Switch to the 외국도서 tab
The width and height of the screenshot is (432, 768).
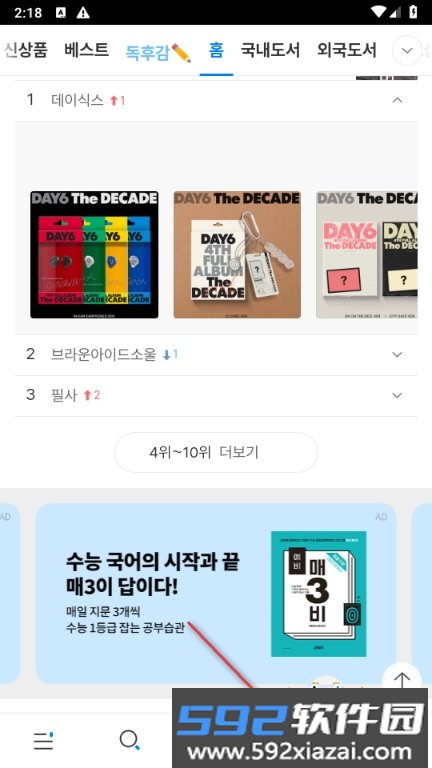point(347,50)
